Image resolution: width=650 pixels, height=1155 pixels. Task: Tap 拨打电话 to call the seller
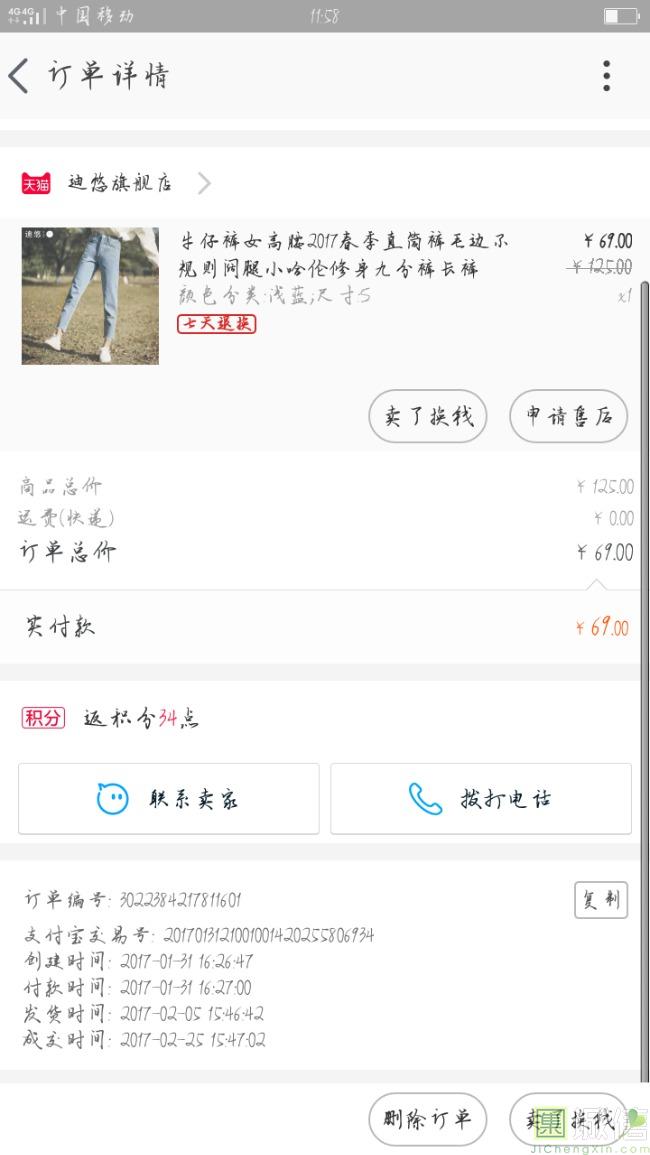coord(481,798)
